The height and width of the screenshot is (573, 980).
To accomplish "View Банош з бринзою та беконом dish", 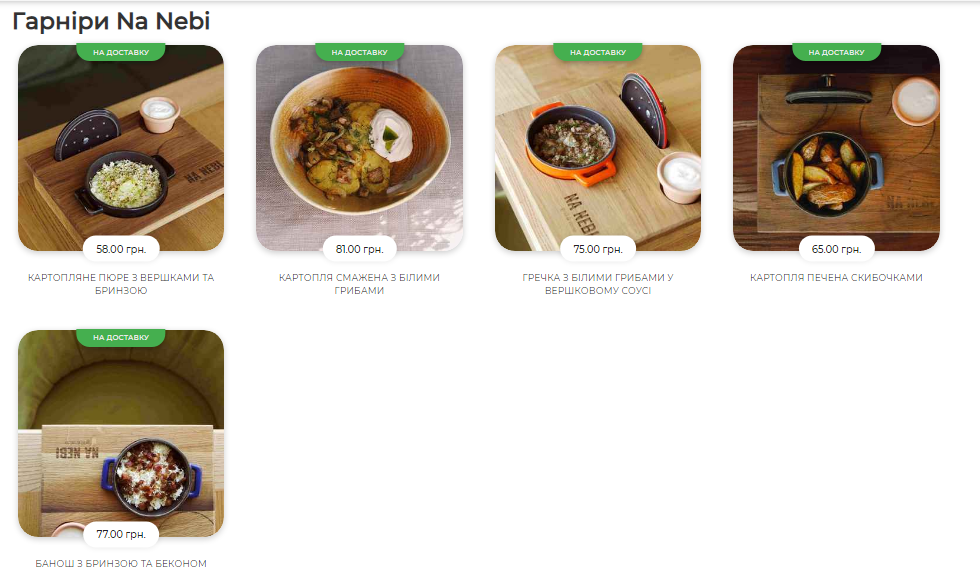I will pos(121,433).
